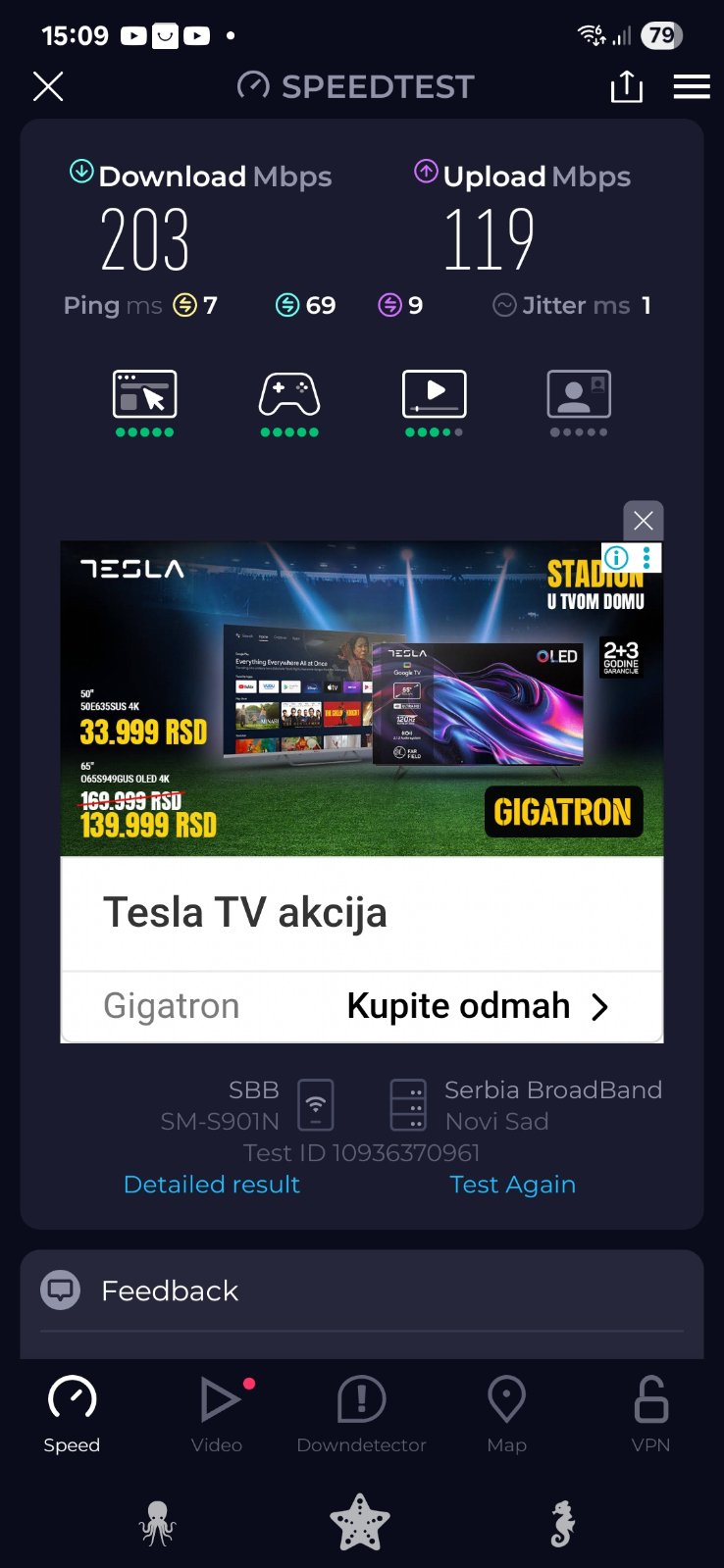Image resolution: width=724 pixels, height=1568 pixels.
Task: Open the ad info icon
Action: [617, 558]
